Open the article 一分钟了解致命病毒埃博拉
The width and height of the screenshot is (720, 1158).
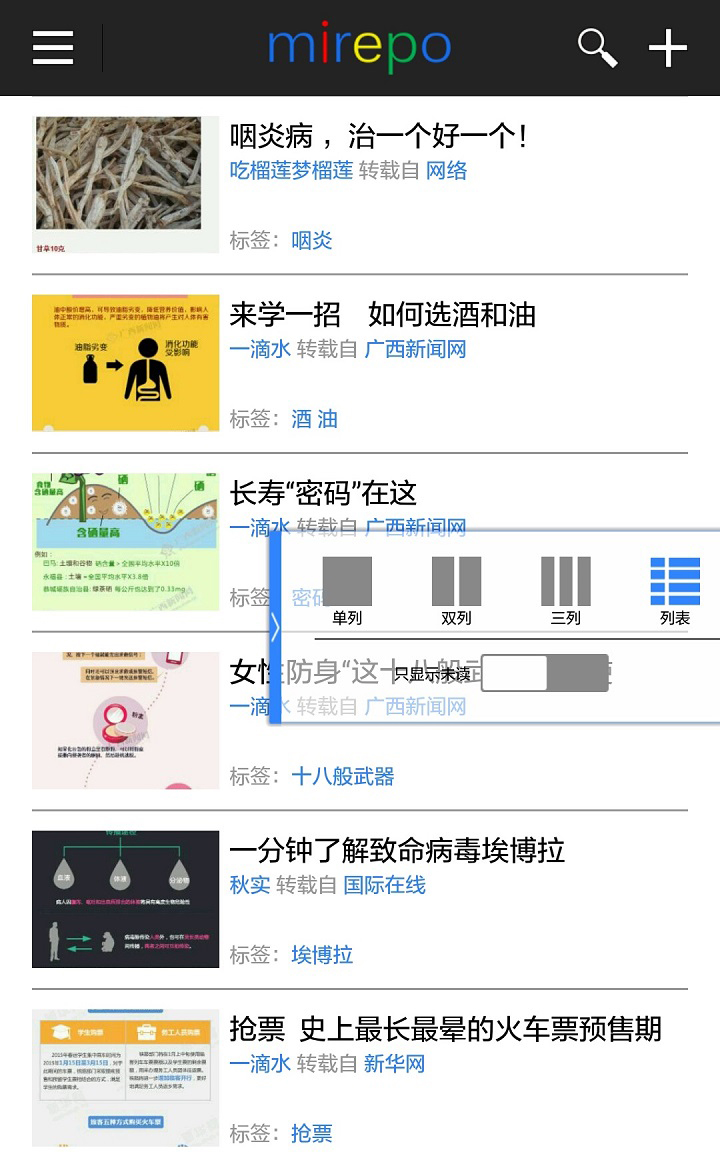coord(397,851)
